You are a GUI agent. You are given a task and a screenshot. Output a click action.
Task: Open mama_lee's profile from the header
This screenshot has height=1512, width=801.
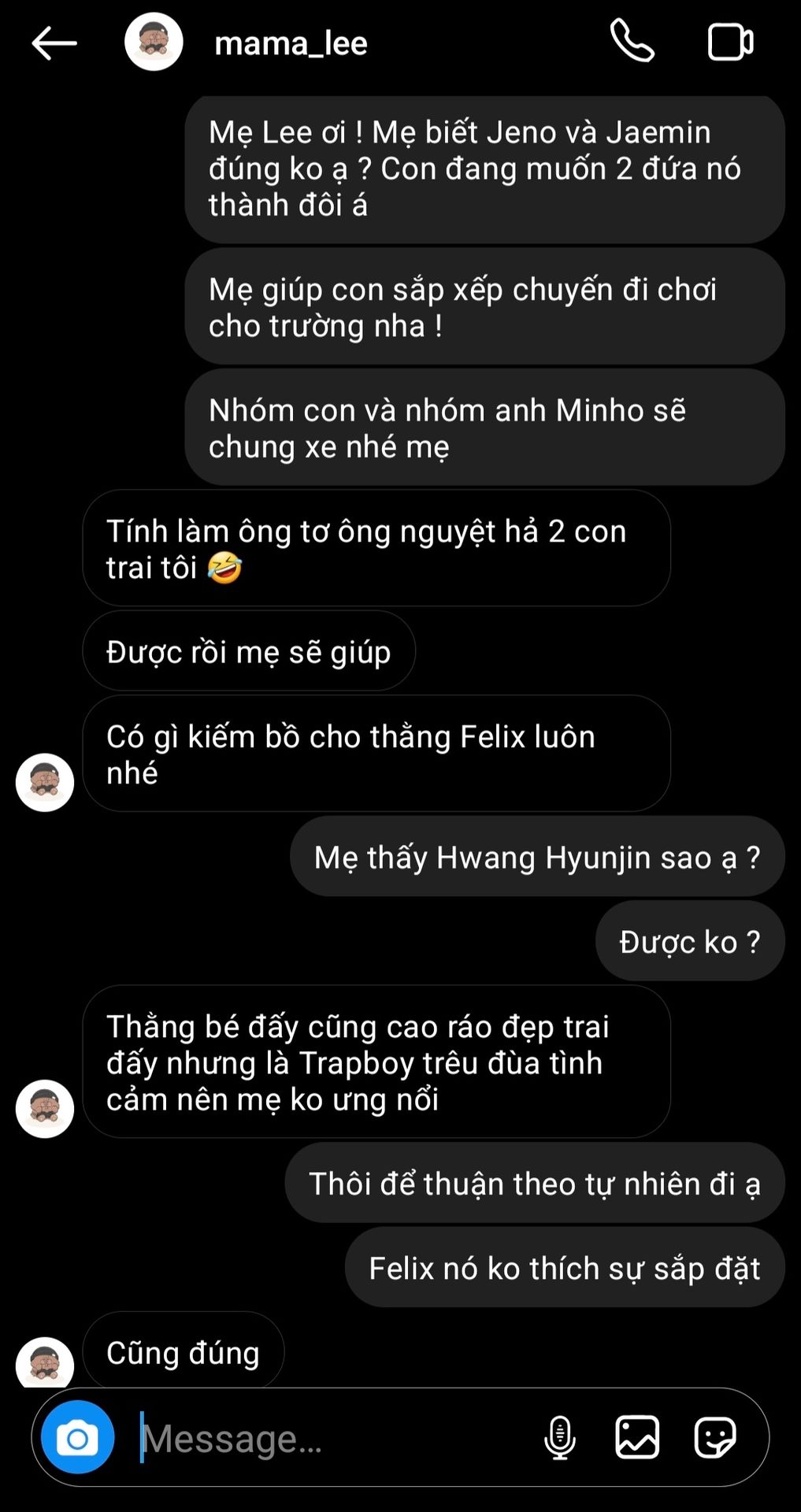tap(291, 43)
